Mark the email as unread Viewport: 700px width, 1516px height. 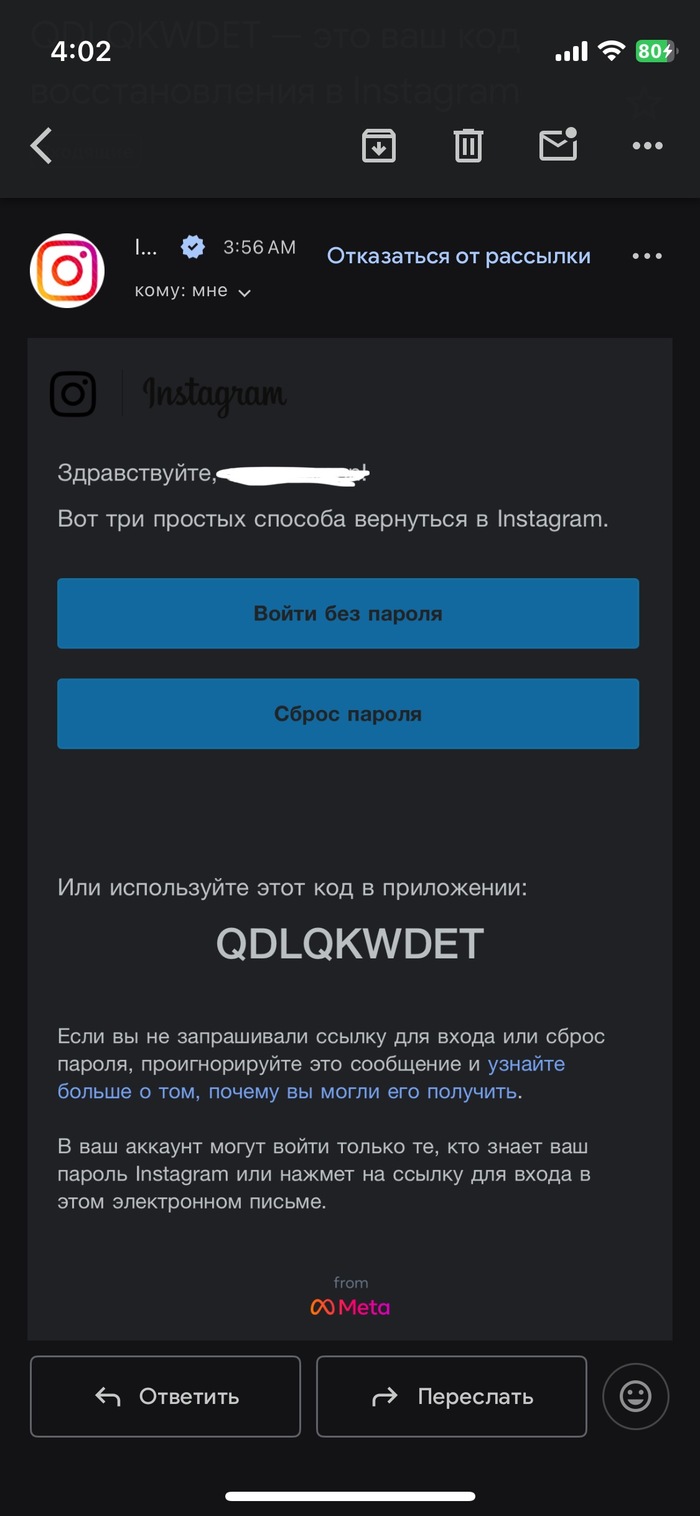tap(558, 146)
